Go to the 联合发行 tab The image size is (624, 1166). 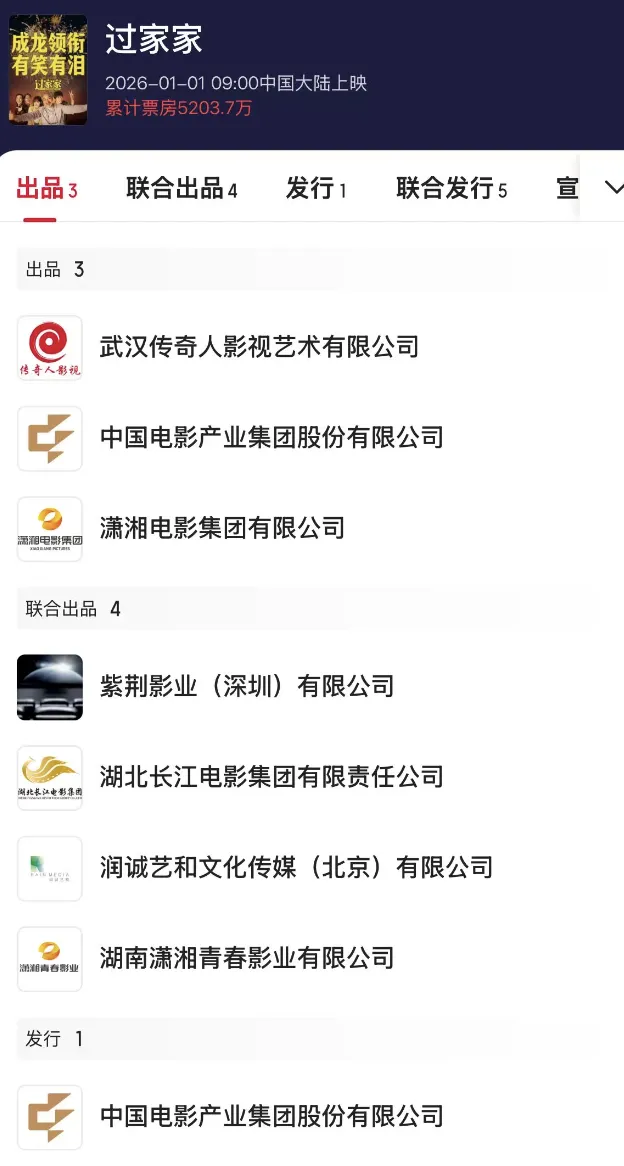[451, 188]
